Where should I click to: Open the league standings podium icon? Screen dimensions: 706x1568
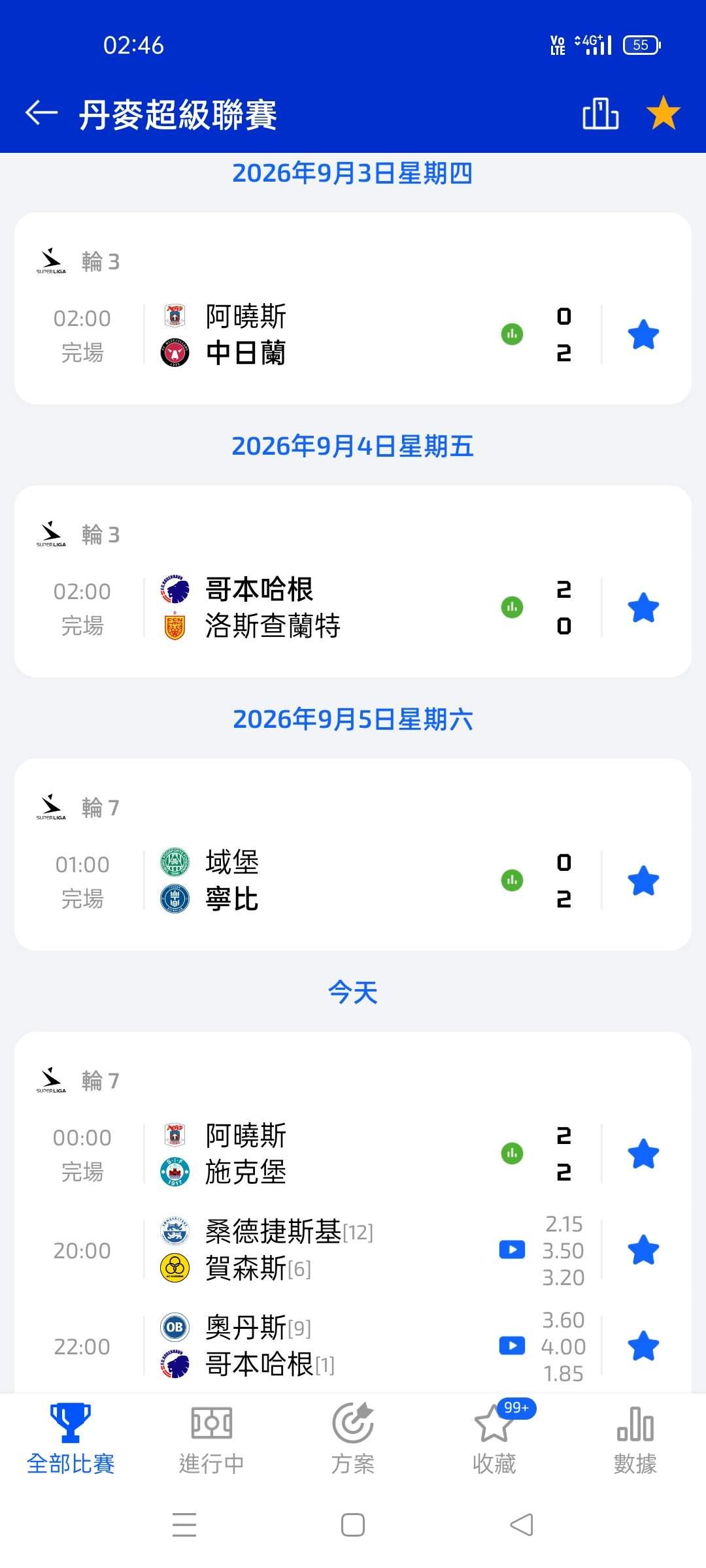coord(600,113)
